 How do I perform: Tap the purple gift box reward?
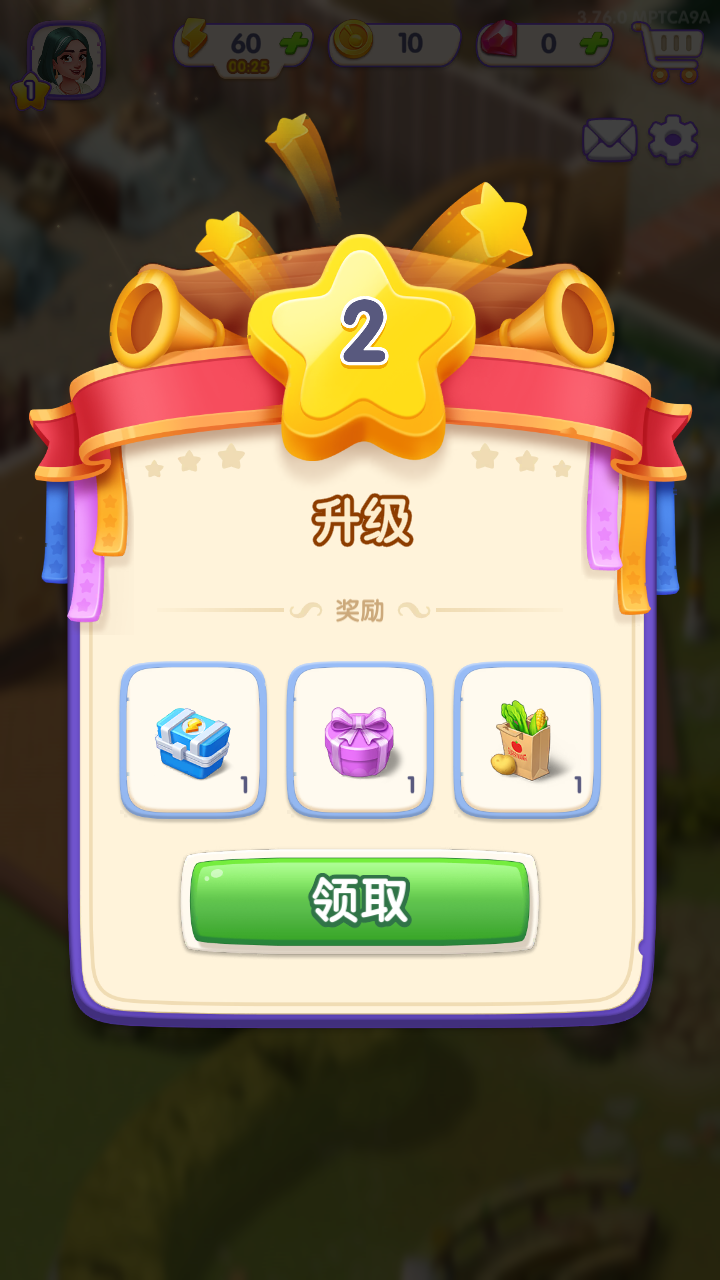pyautogui.click(x=360, y=741)
